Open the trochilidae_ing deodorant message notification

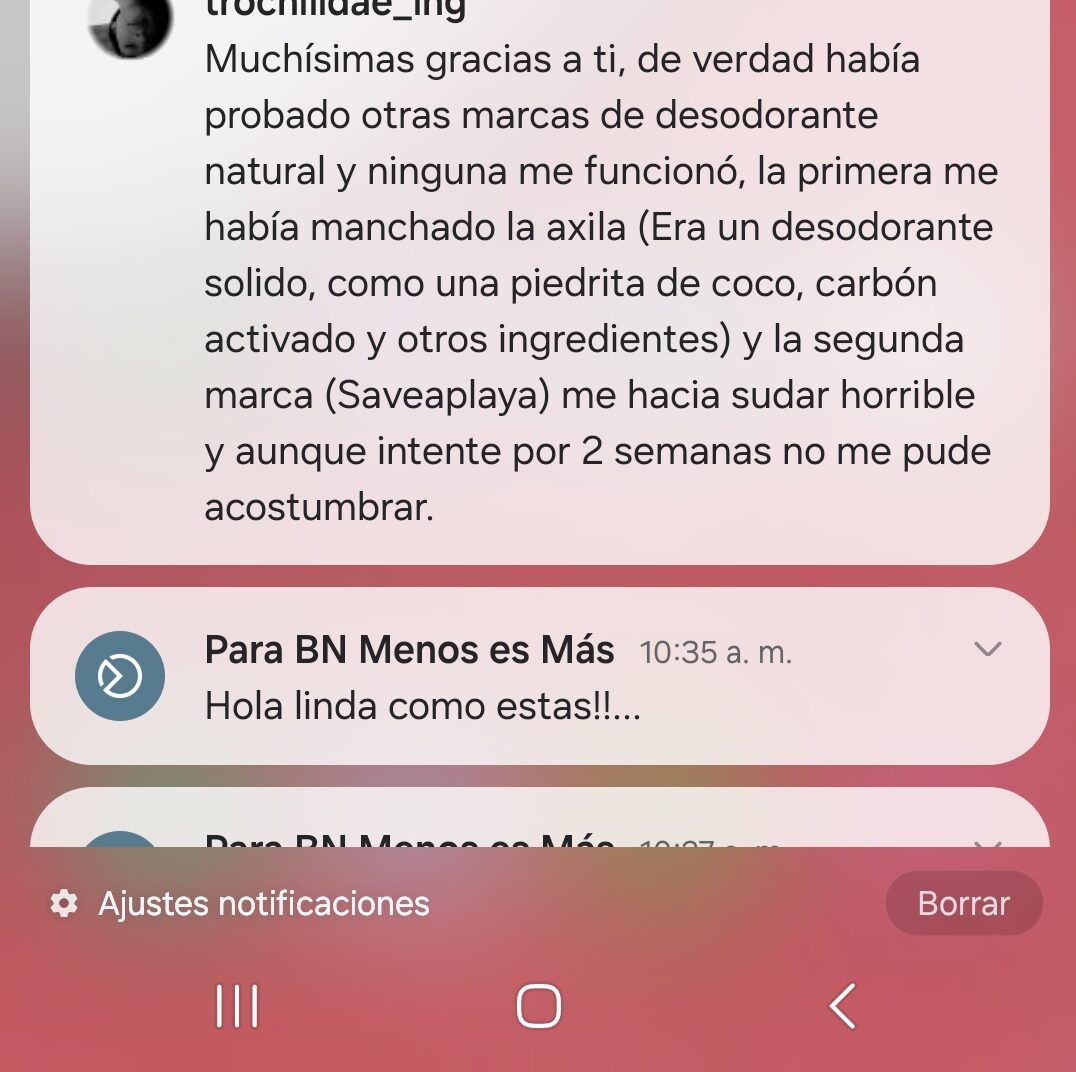[598, 284]
